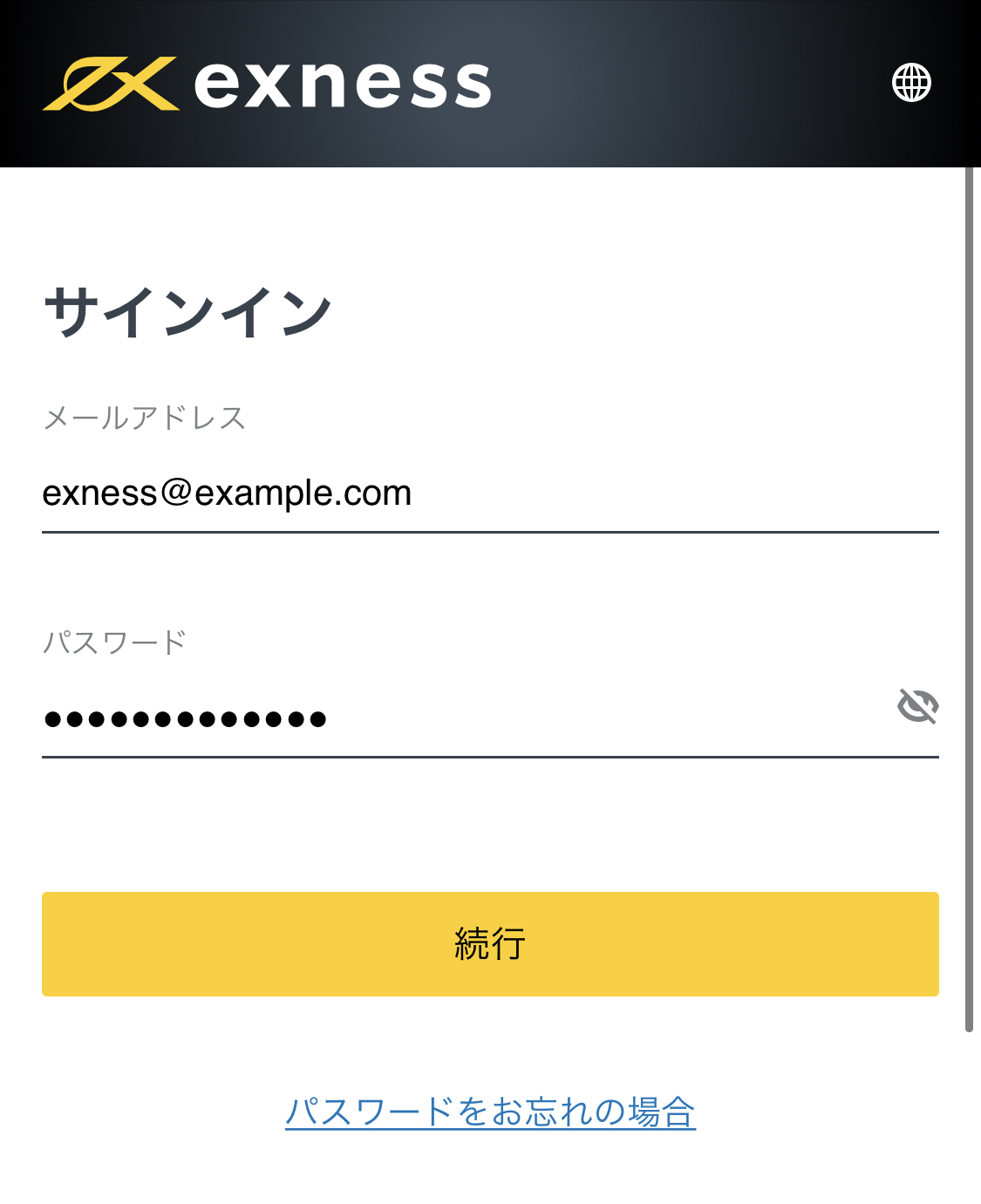Tap the email address field
The width and height of the screenshot is (981, 1204).
(x=490, y=493)
